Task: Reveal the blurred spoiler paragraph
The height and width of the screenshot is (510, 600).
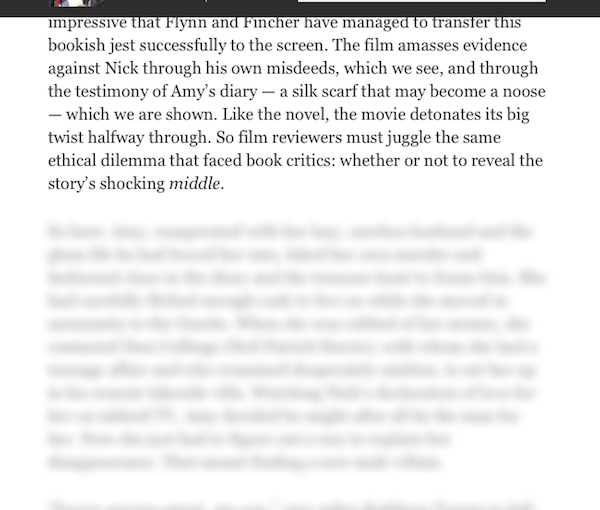Action: tap(296, 347)
